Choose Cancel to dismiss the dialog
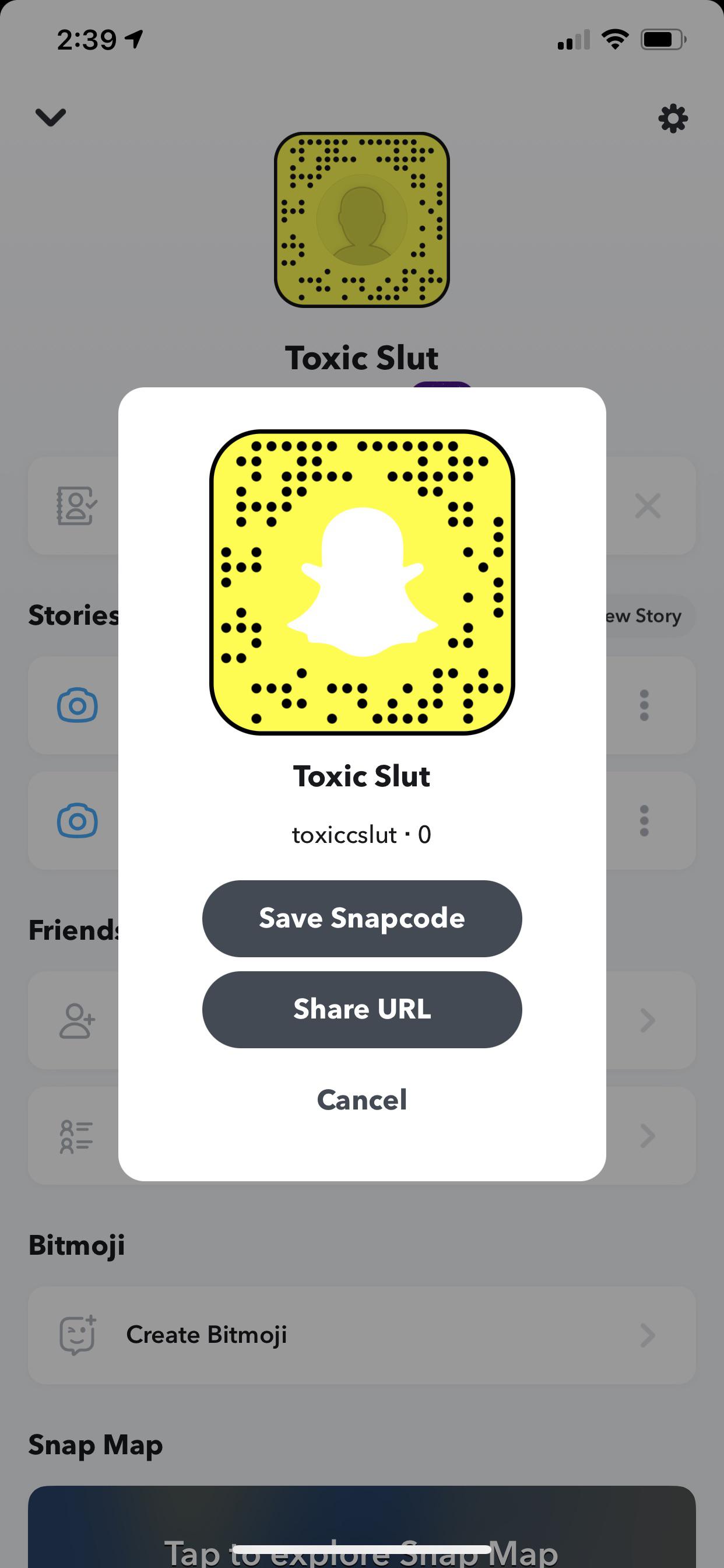The image size is (724, 1568). click(361, 1100)
